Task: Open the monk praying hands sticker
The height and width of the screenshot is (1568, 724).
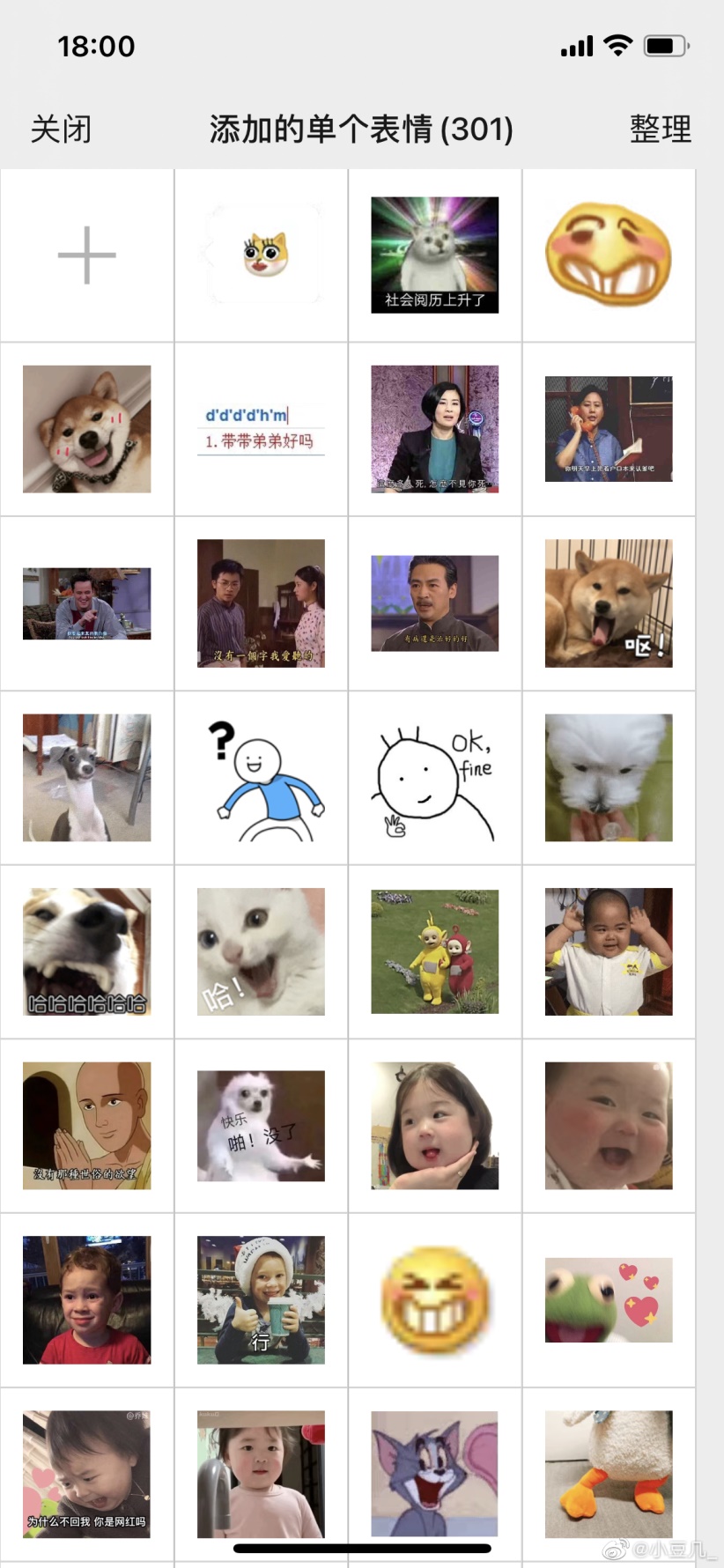Action: pos(87,1126)
